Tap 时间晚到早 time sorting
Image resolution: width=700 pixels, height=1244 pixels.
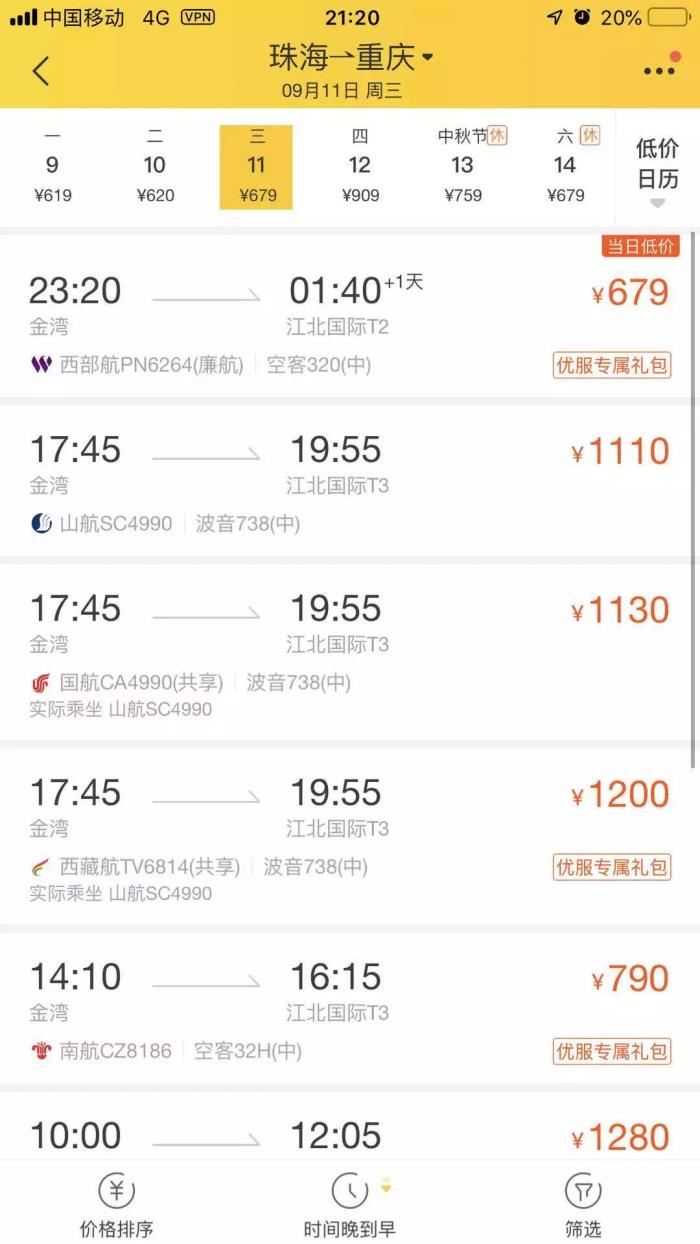[350, 1203]
